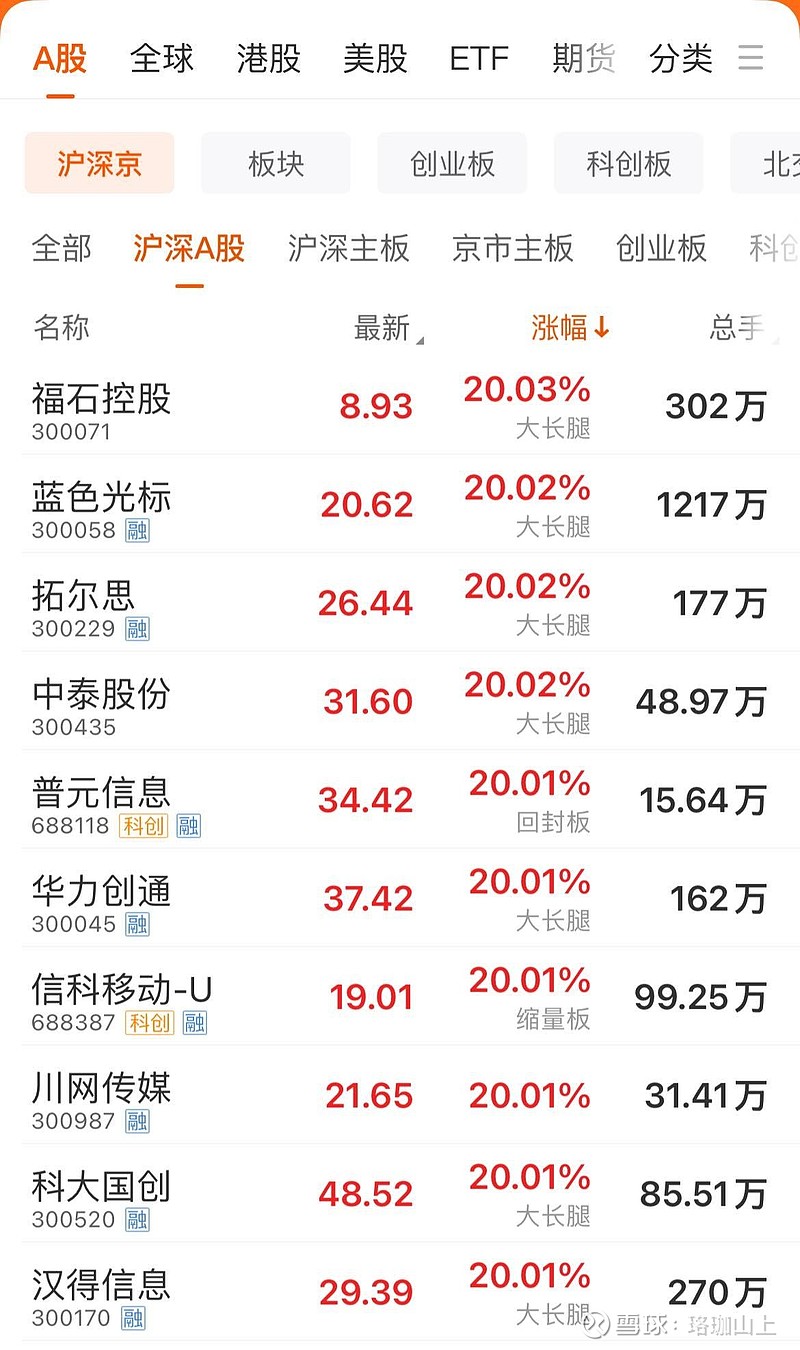Click the 融 badge under 科大国创
The image size is (800, 1350).
click(136, 1220)
